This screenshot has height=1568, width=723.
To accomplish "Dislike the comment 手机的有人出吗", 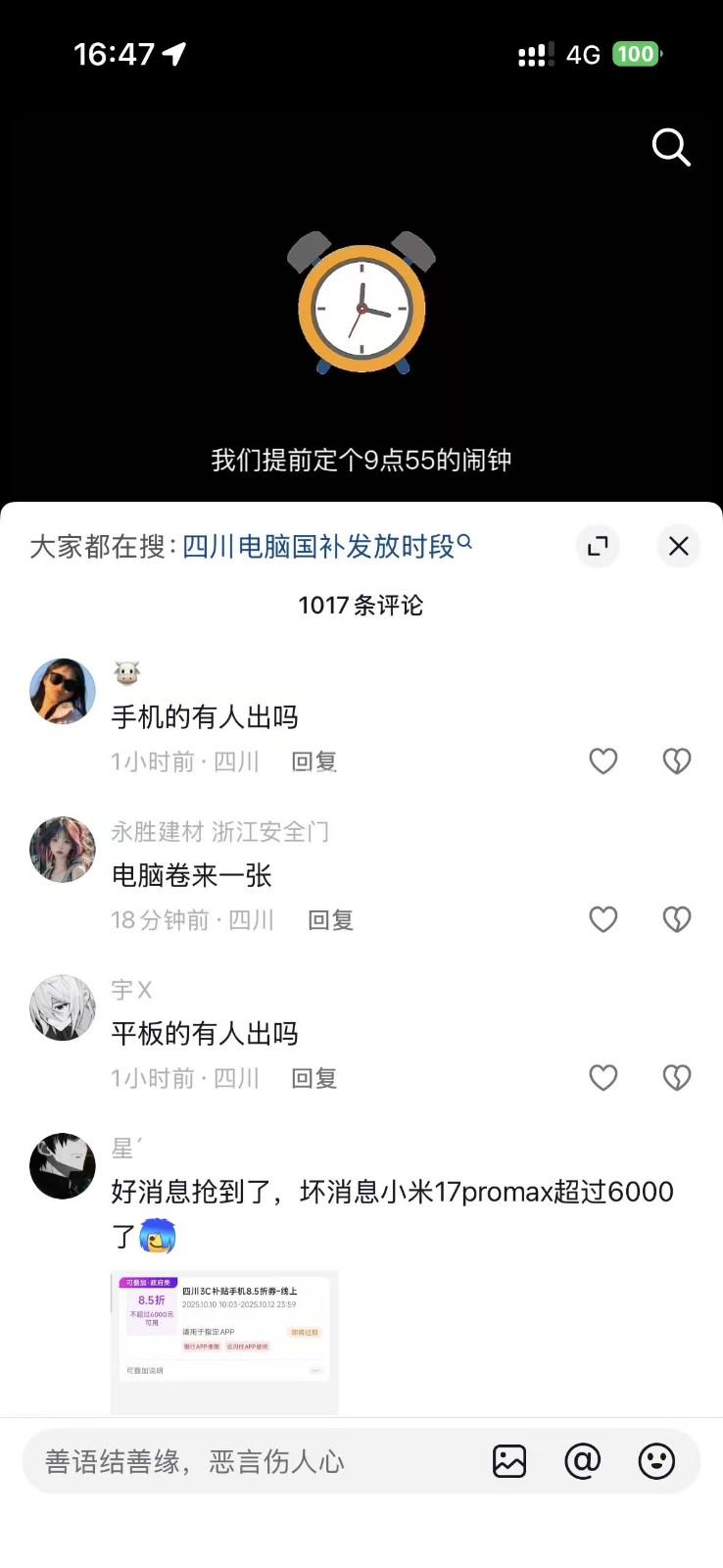I will click(x=677, y=761).
